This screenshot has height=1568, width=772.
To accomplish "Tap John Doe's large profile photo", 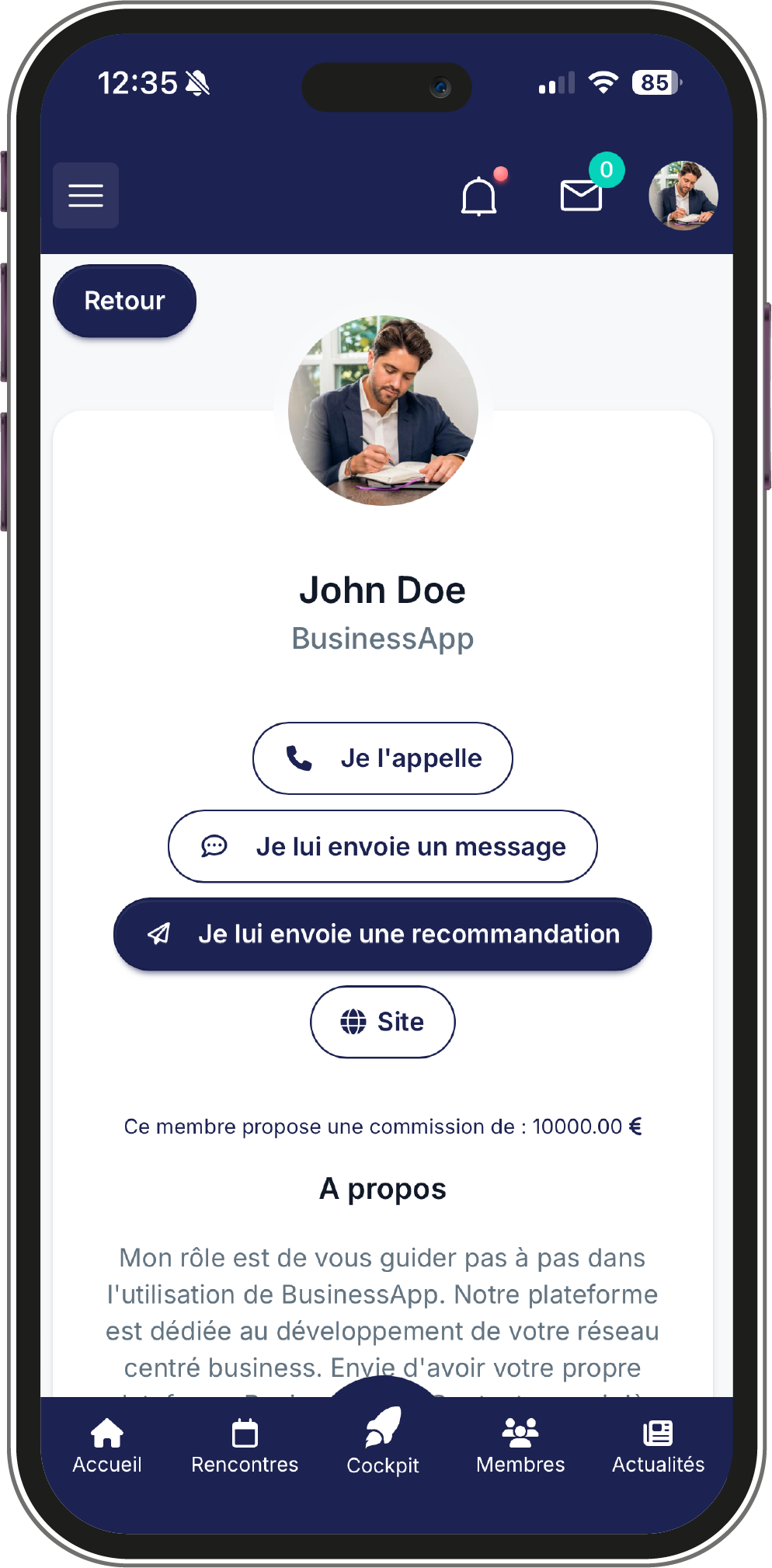I will pos(385,409).
